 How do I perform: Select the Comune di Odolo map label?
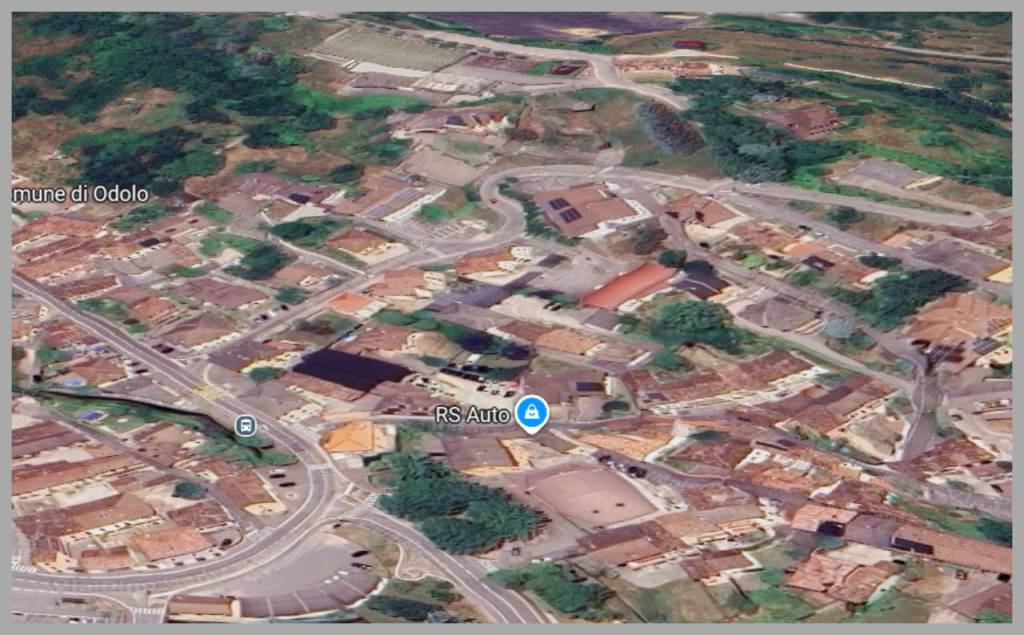pos(80,194)
